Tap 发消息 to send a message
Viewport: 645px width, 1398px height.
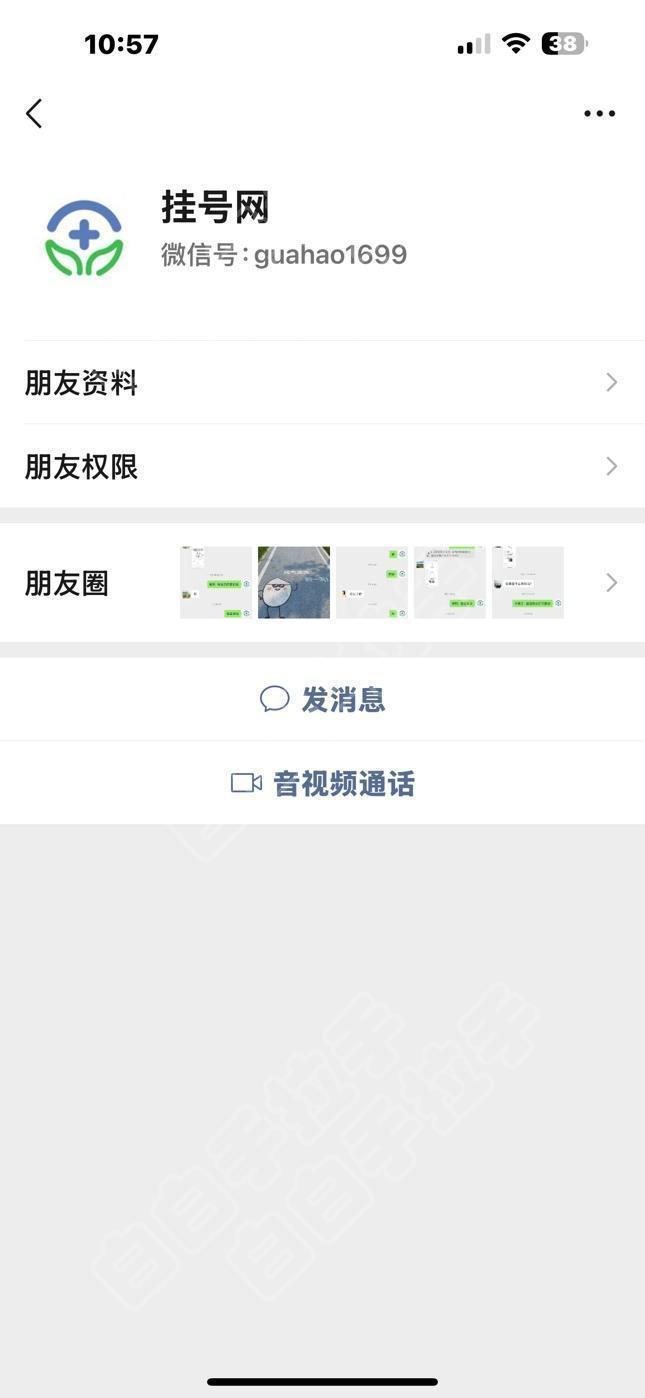322,699
